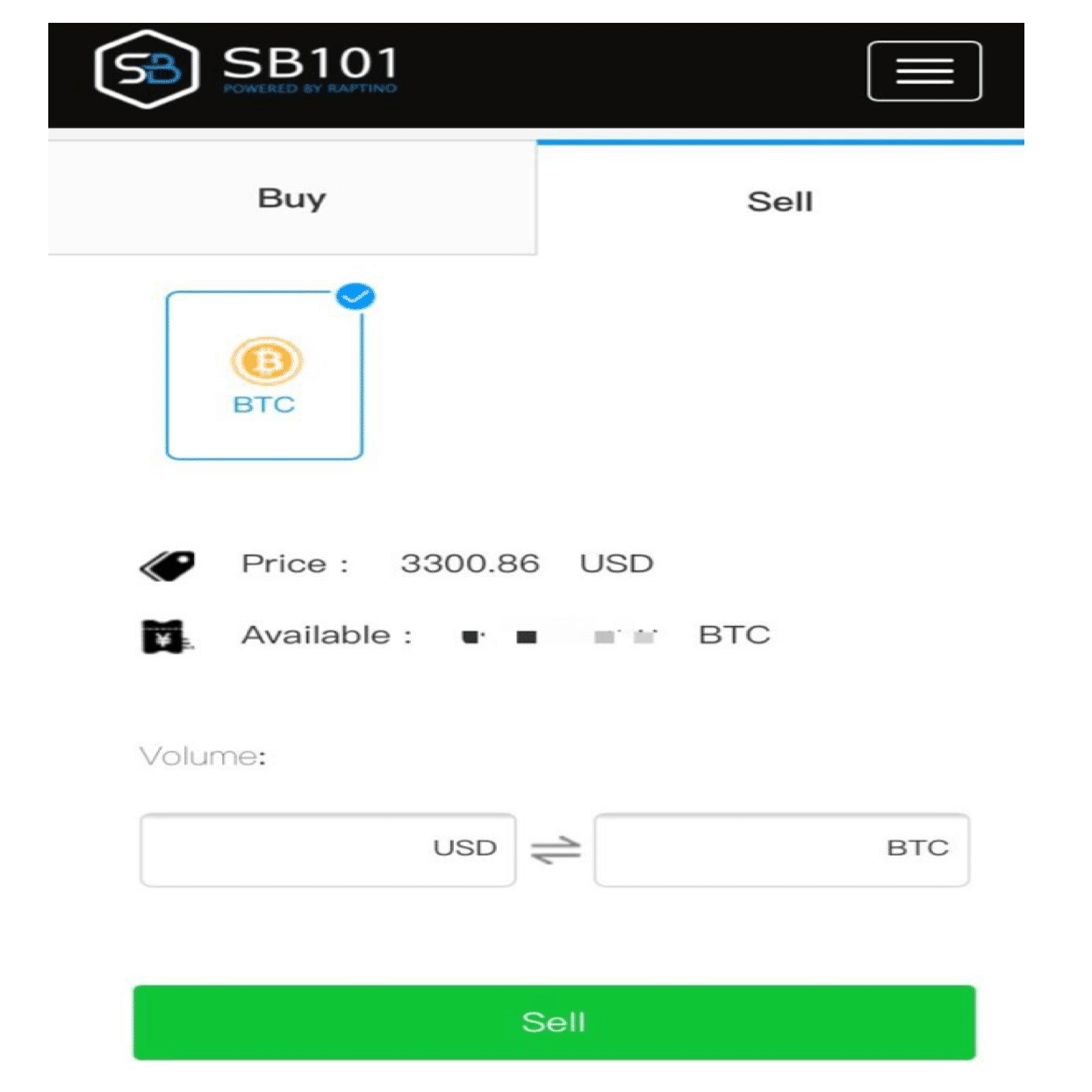Switch to the Sell tab
The height and width of the screenshot is (1092, 1092).
tap(779, 201)
